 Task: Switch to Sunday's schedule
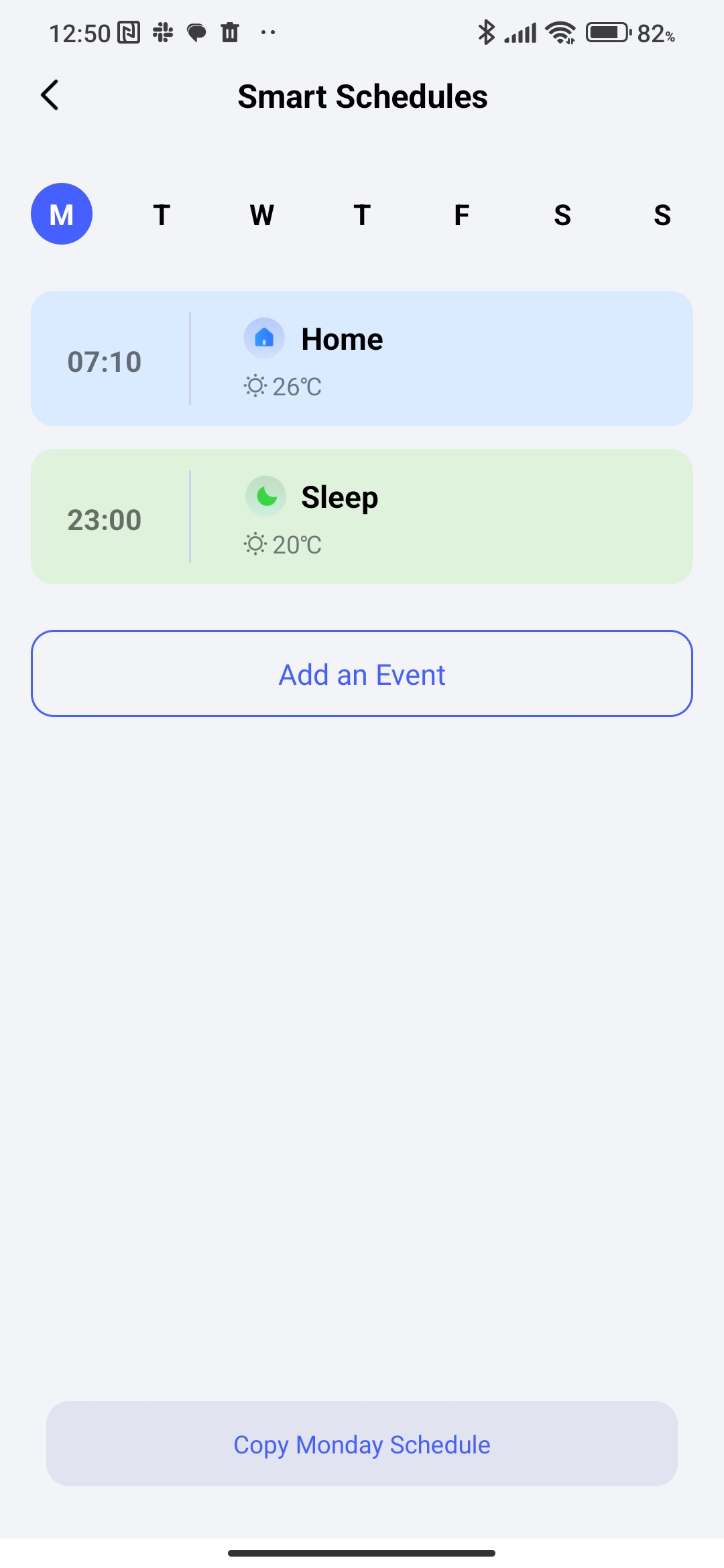click(662, 214)
